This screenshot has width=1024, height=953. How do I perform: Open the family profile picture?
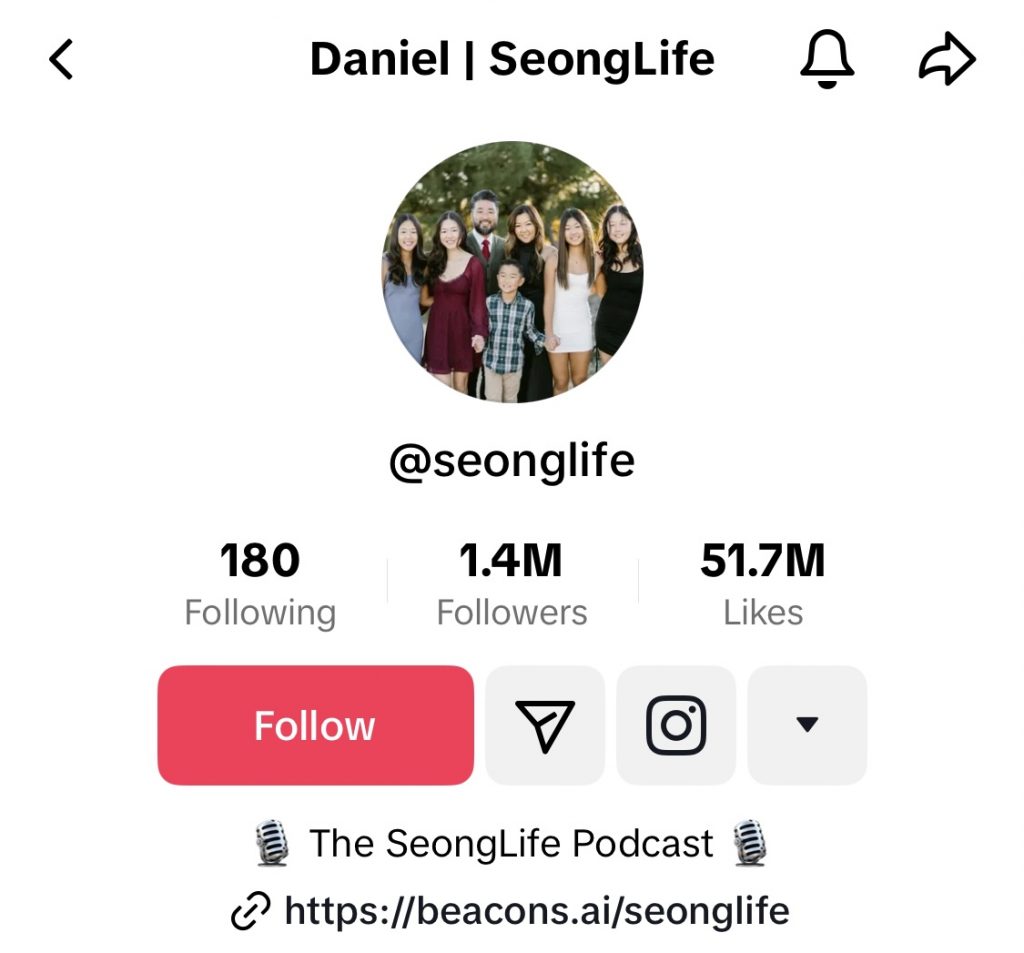(512, 272)
